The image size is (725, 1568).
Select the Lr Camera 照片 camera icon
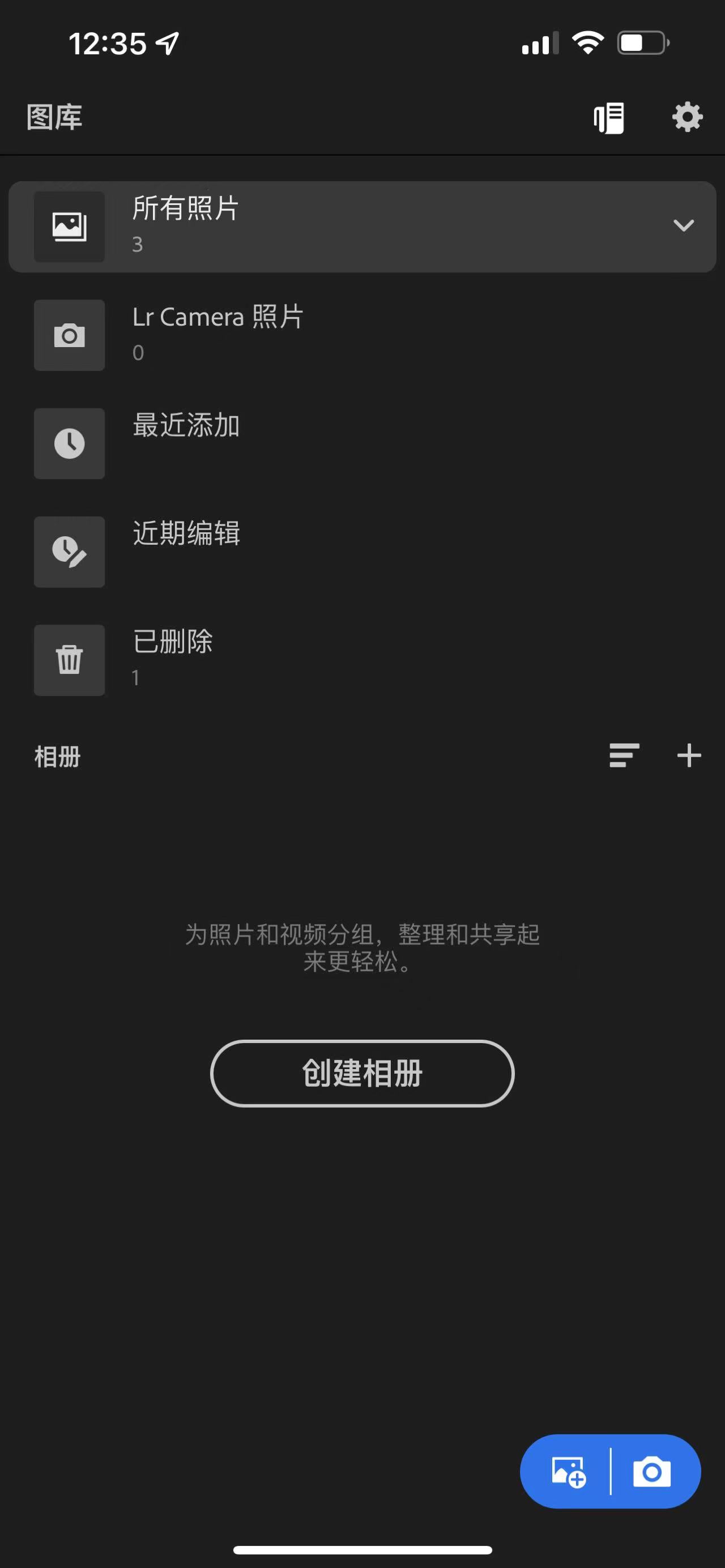point(69,335)
